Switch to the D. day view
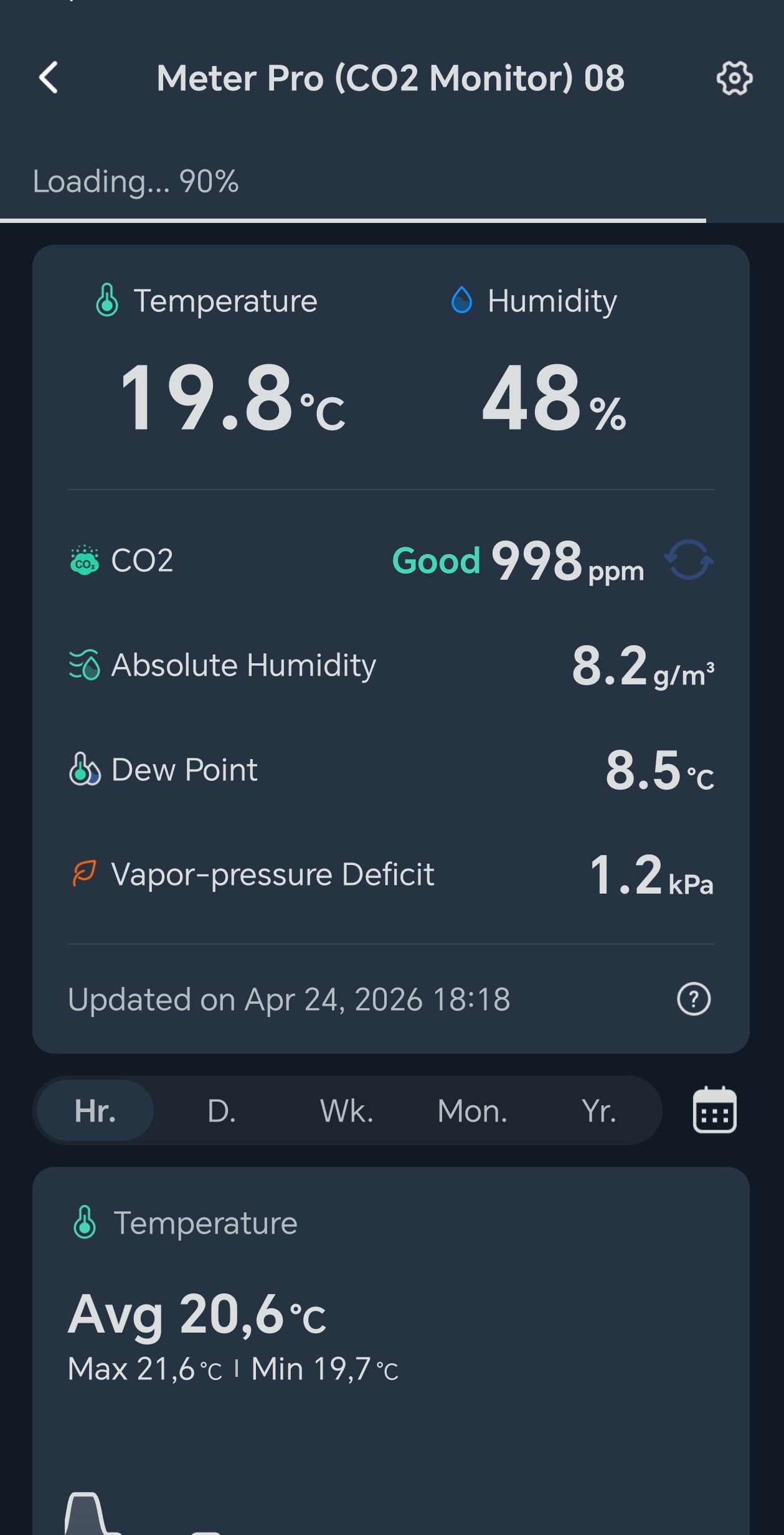784x1535 pixels. (x=222, y=1110)
